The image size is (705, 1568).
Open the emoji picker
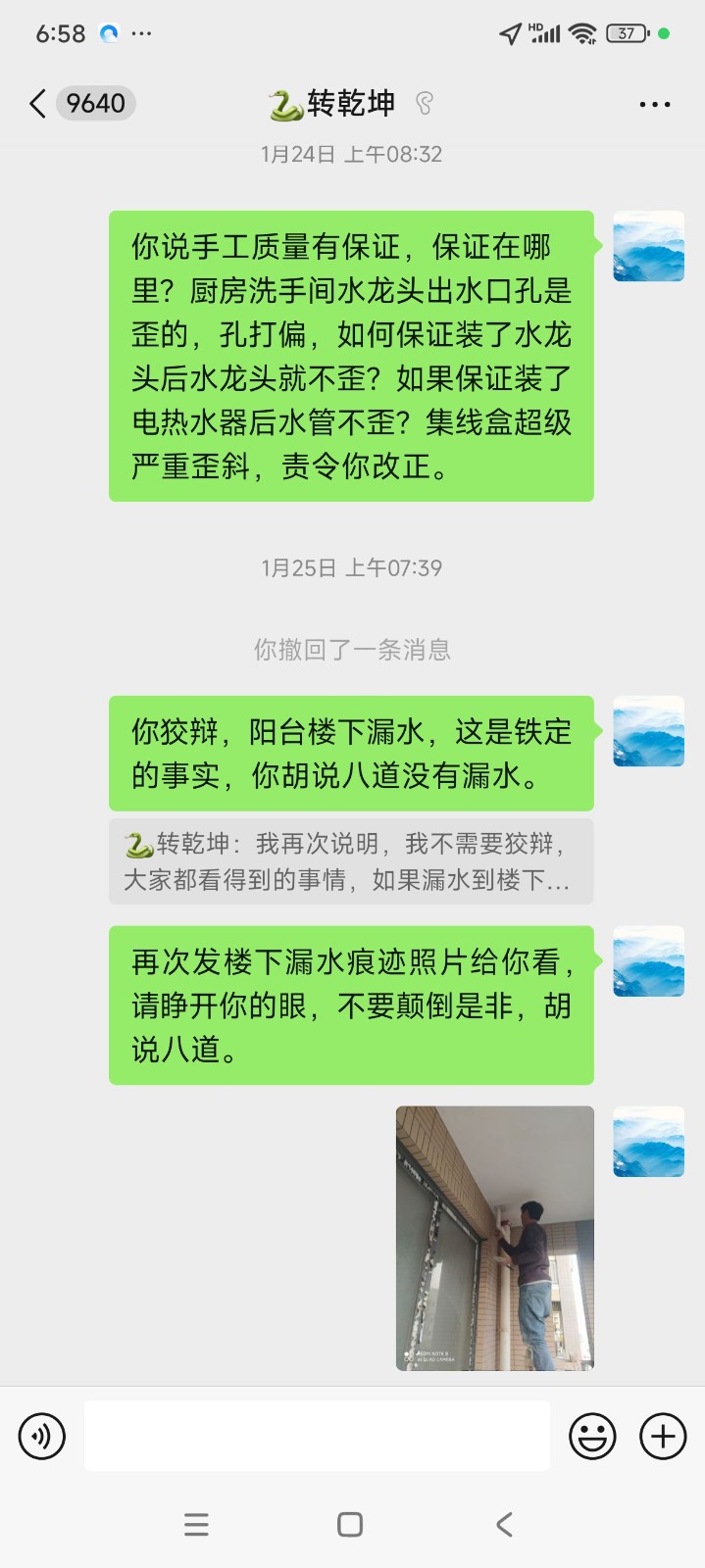click(x=592, y=1437)
